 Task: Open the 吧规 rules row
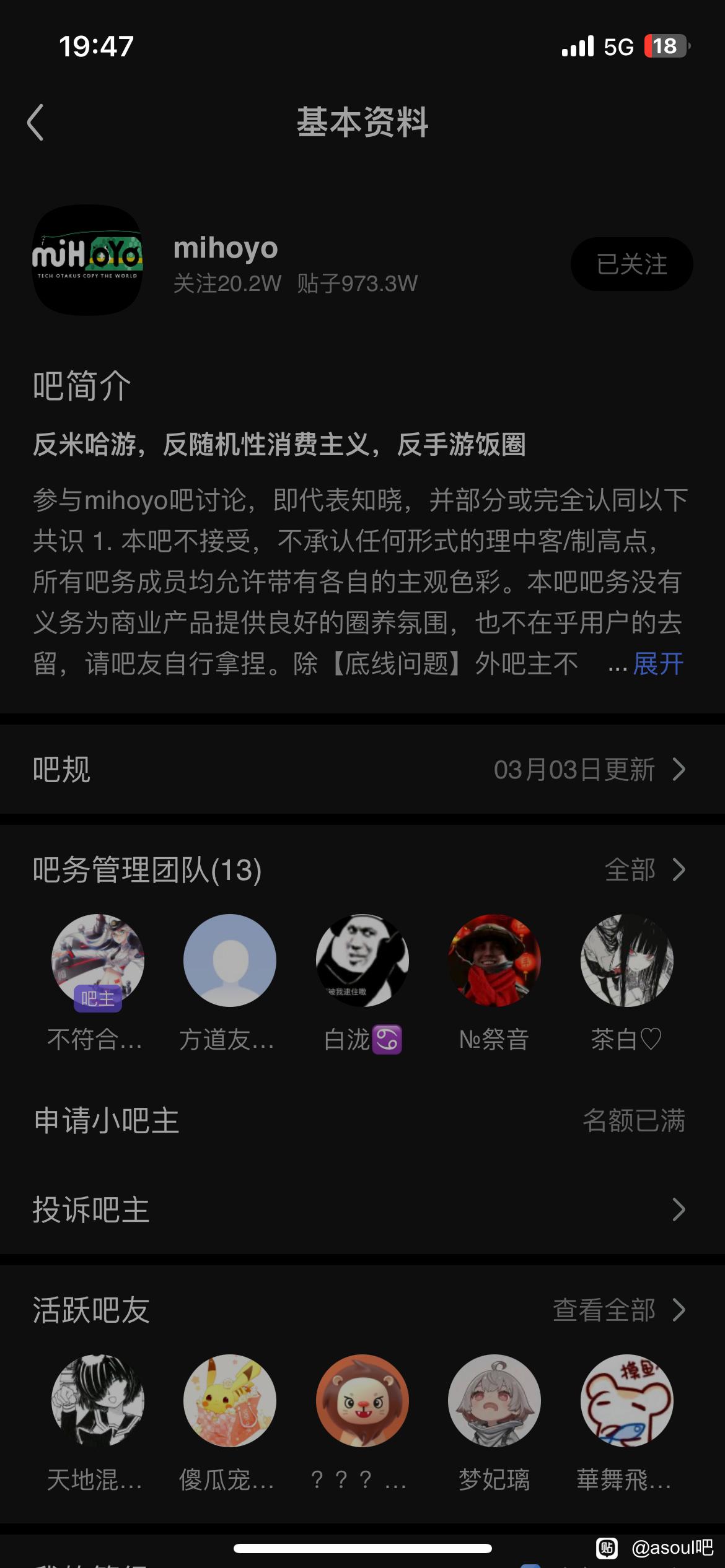(x=362, y=770)
